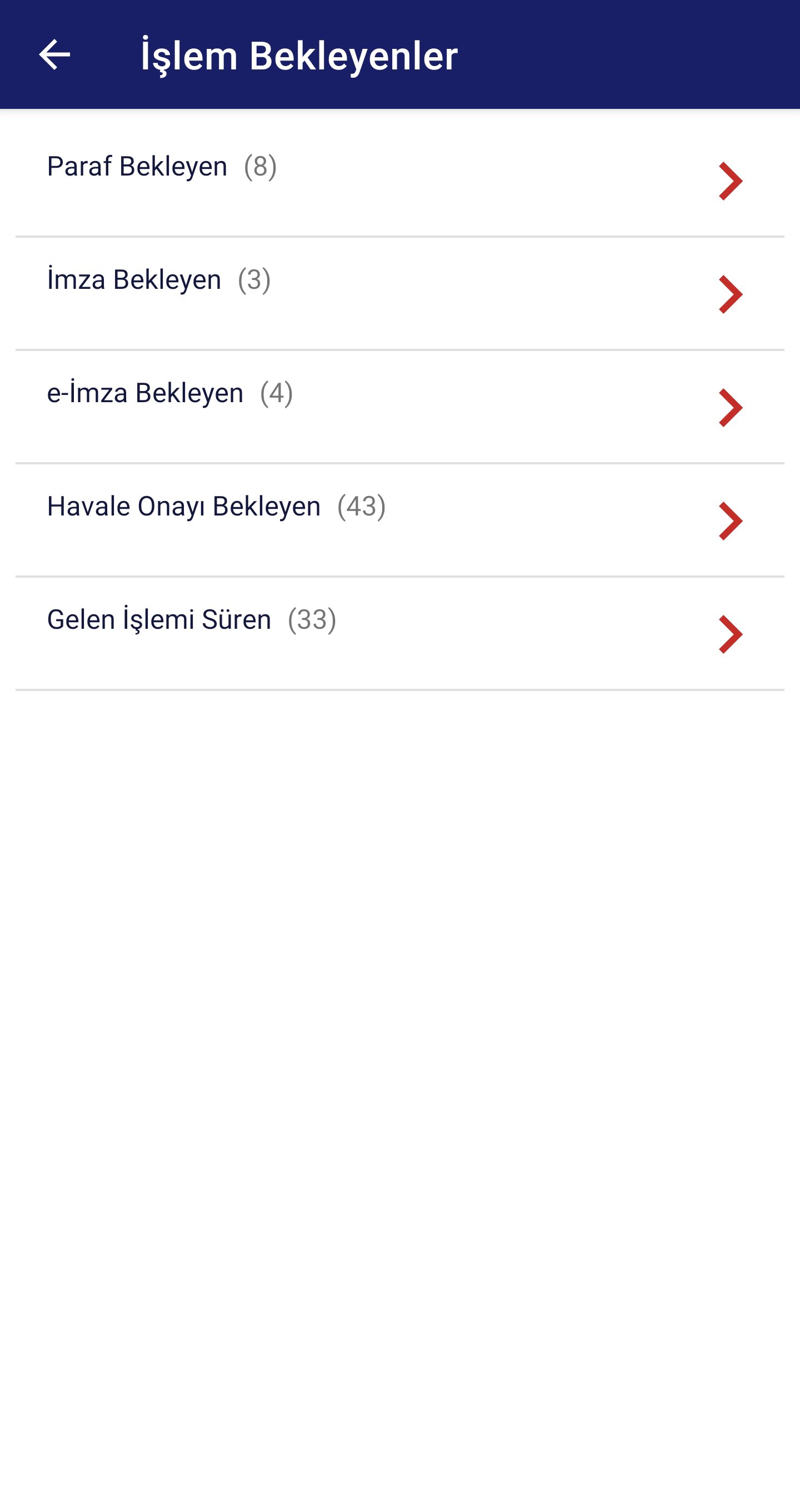Tap the red chevron for Gelen İşlemi Süren
Viewport: 800px width, 1512px height.
729,633
